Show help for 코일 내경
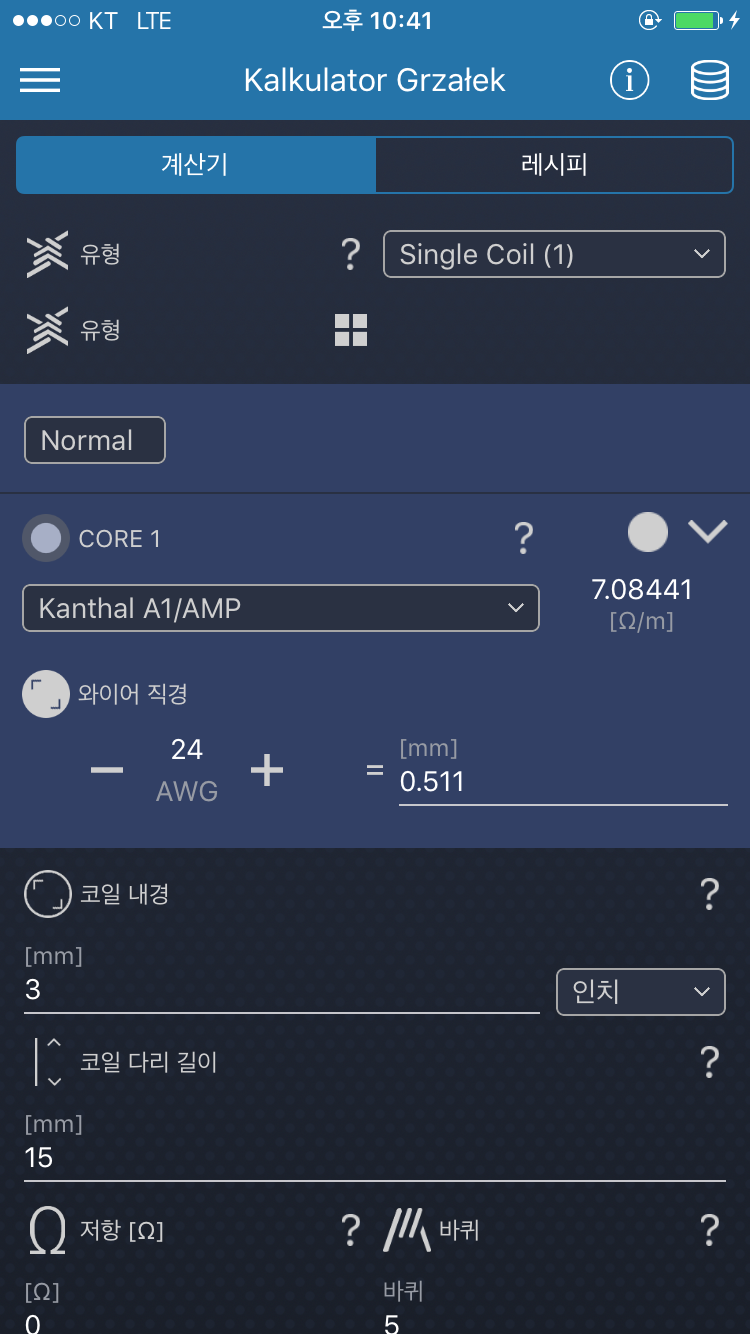Image resolution: width=750 pixels, height=1334 pixels. [709, 894]
